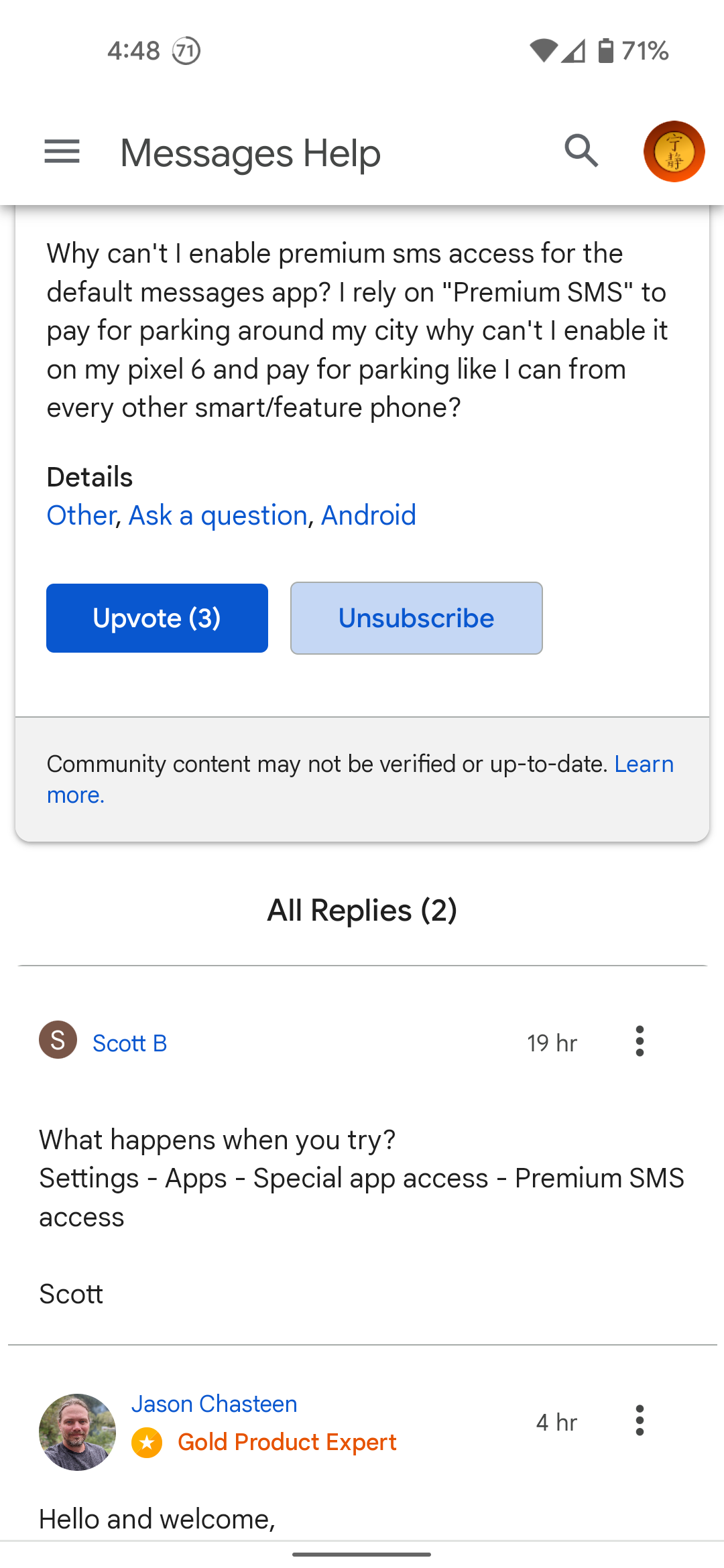Viewport: 724px width, 1568px height.
Task: Open your account profile avatar
Action: pyautogui.click(x=674, y=151)
